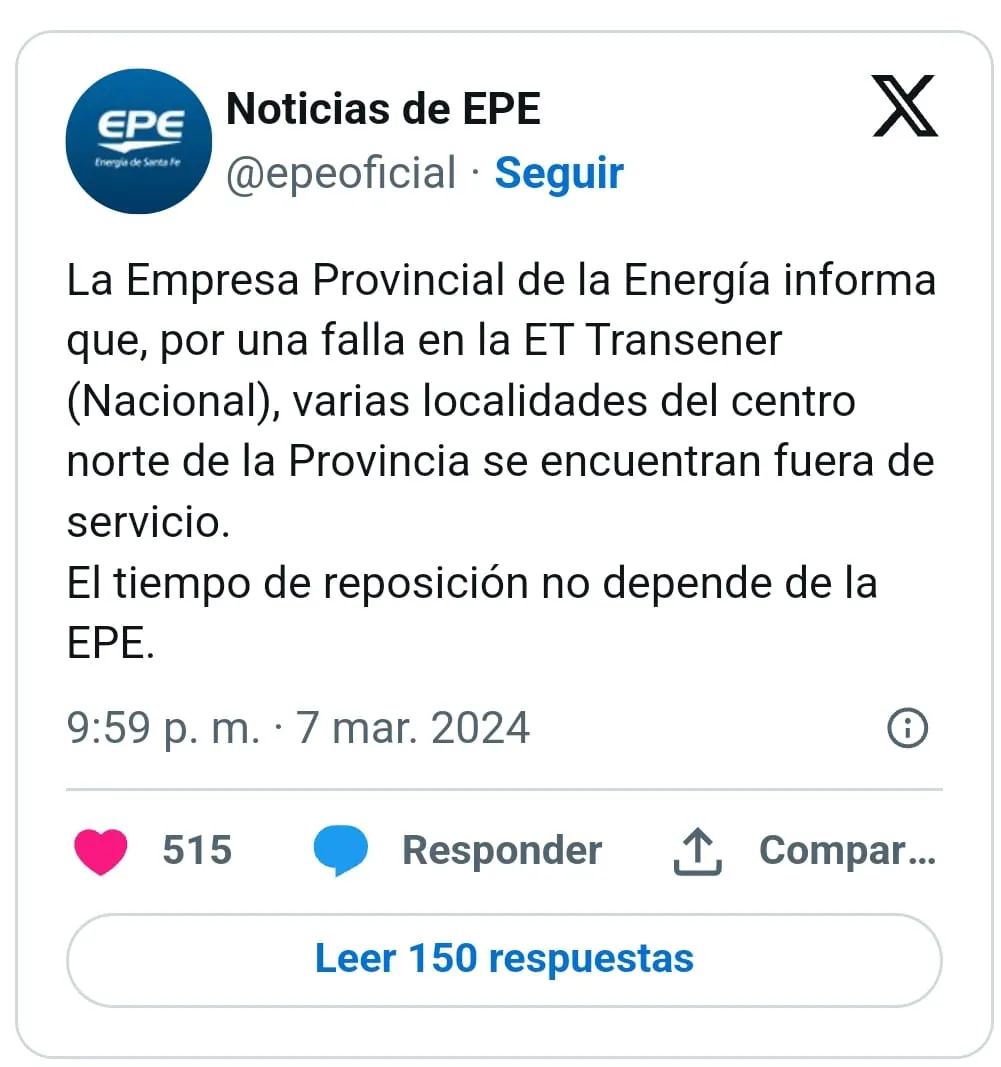Click the 515 like count
The width and height of the screenshot is (1001, 1067).
pyautogui.click(x=196, y=851)
